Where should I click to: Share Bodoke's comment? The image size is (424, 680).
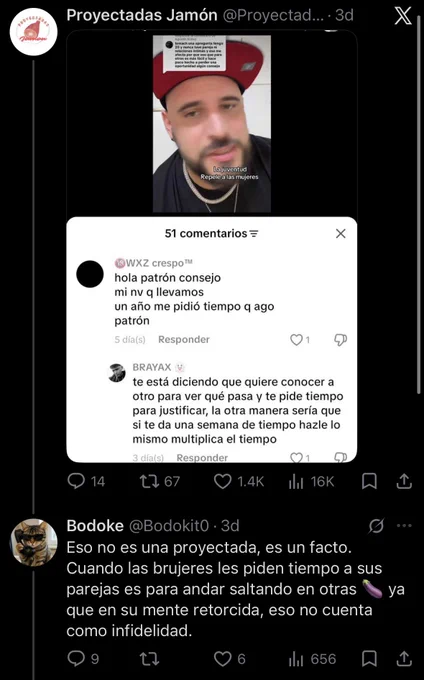[404, 659]
